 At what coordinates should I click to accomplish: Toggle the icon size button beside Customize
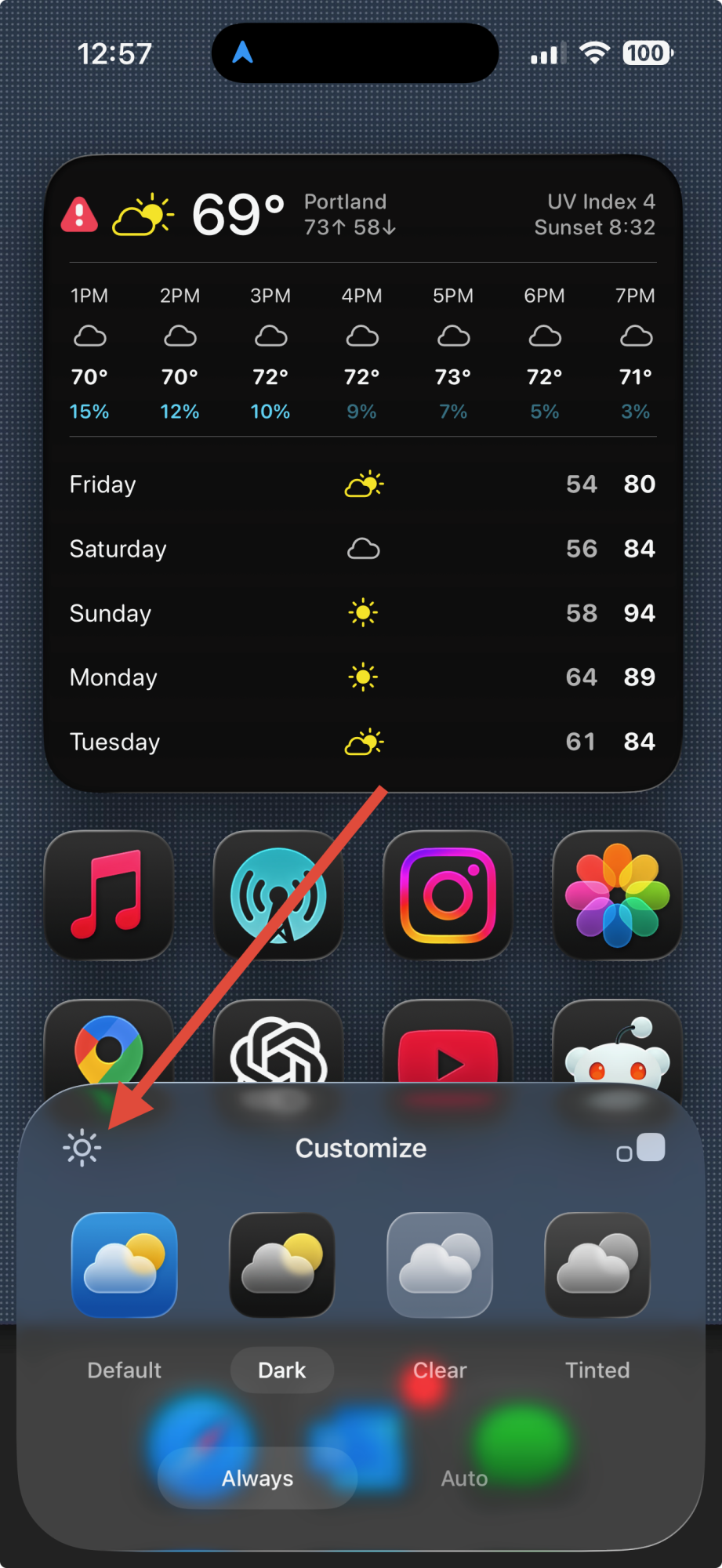[640, 1149]
